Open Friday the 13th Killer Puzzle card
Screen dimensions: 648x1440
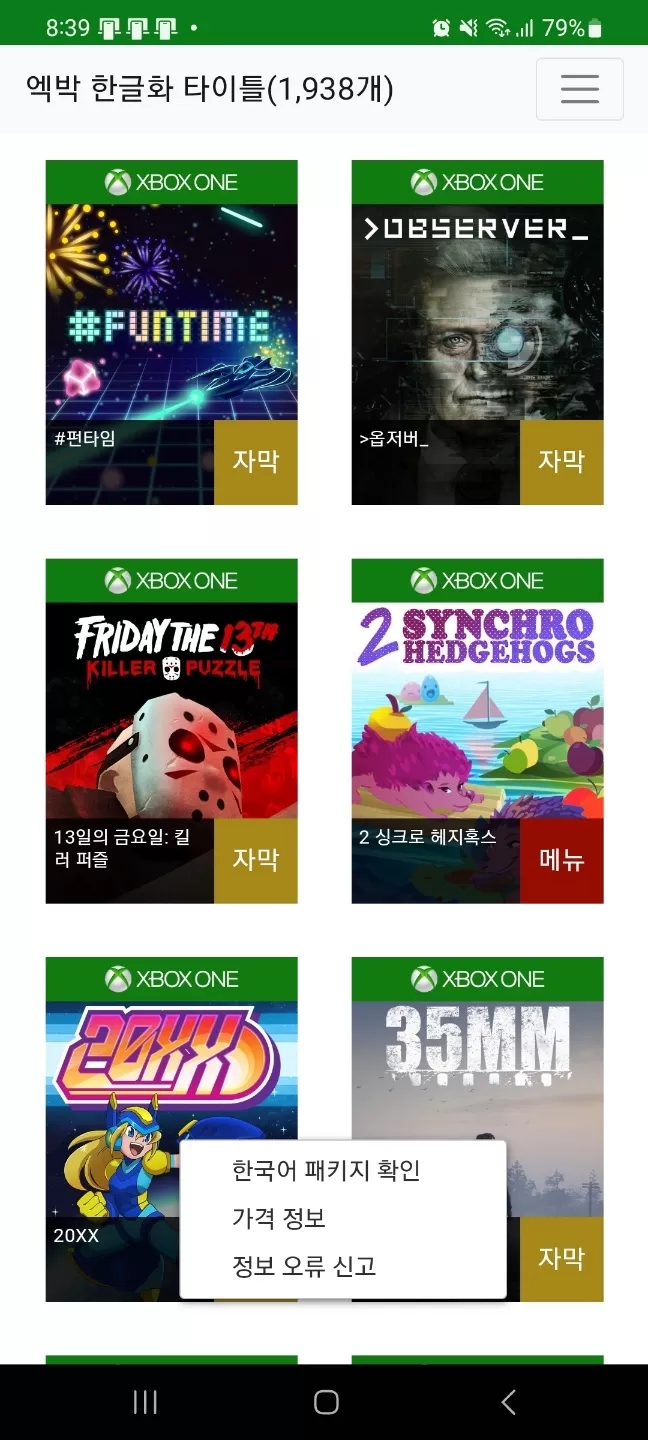point(171,710)
